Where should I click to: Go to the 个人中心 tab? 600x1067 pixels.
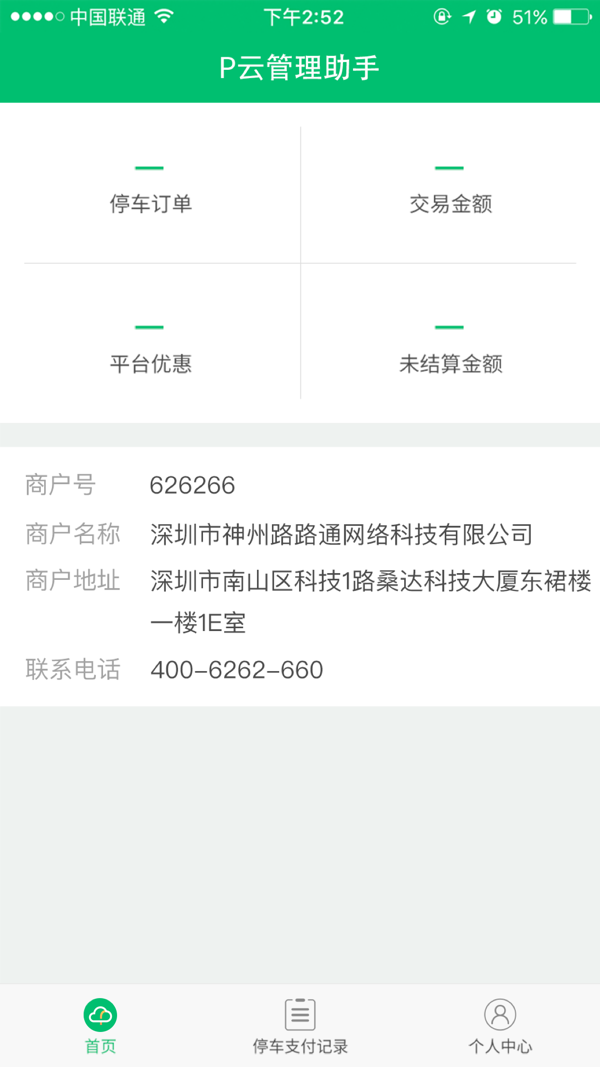500,1026
